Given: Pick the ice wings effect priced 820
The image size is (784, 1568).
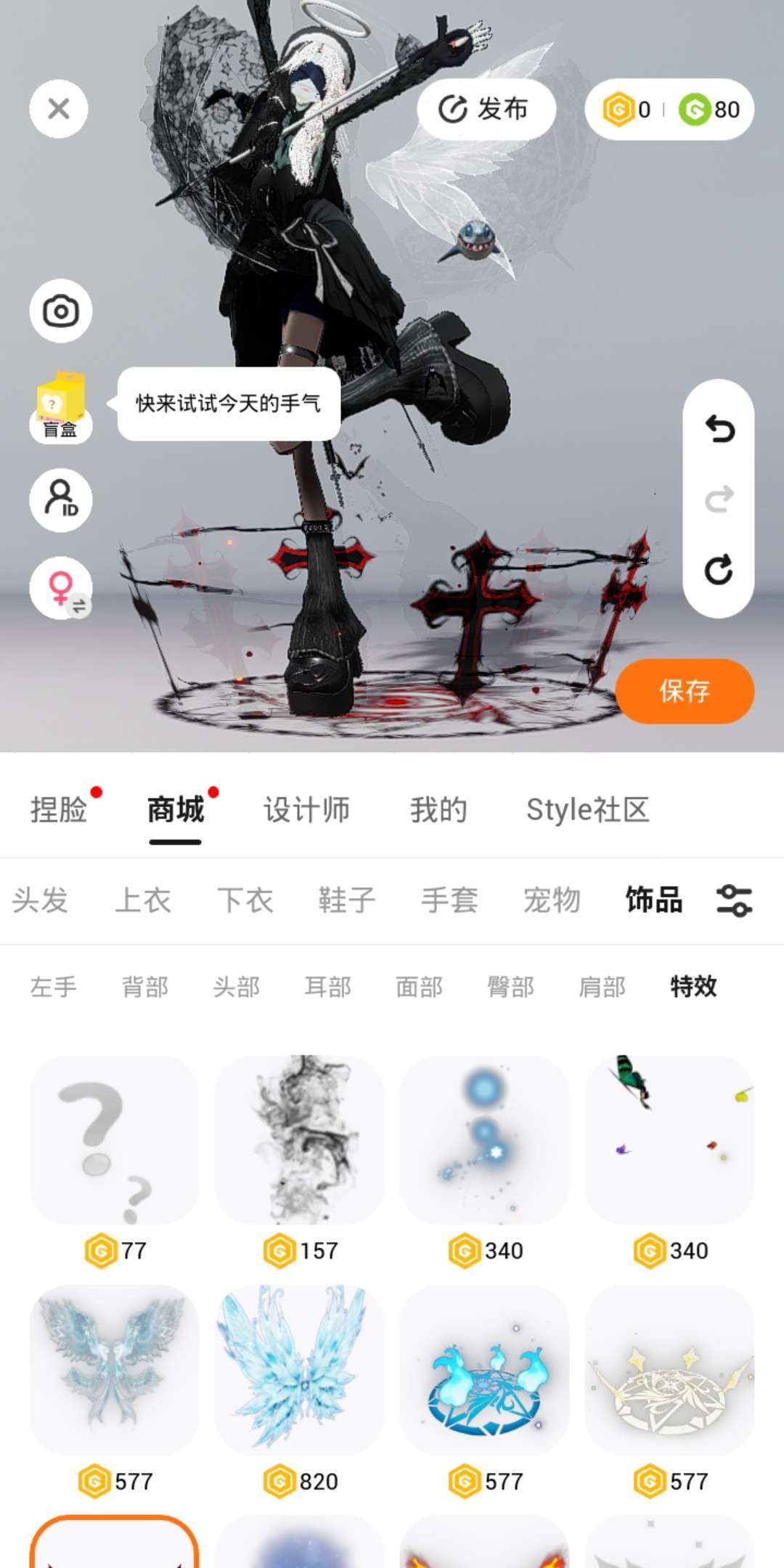Looking at the screenshot, I should [x=300, y=1370].
